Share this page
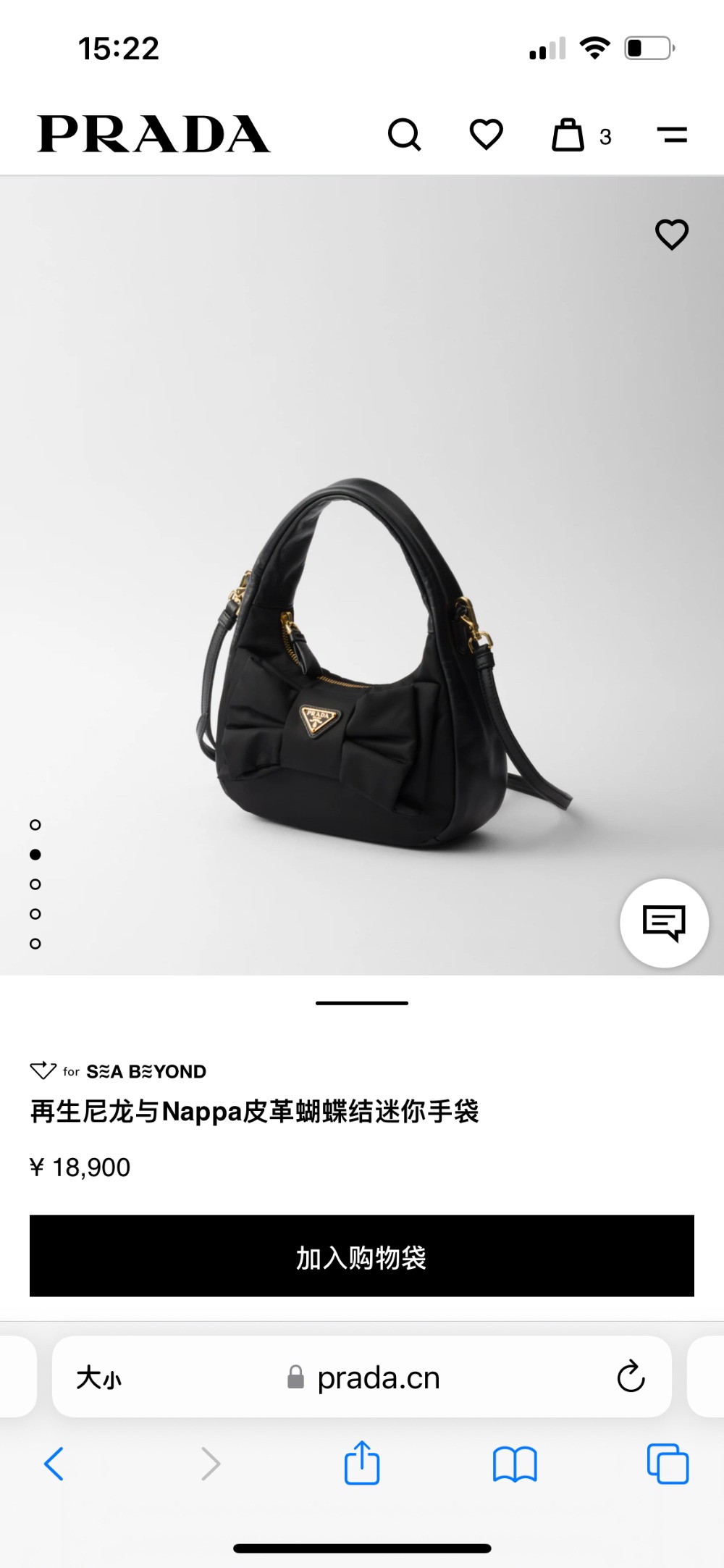724x1568 pixels. pyautogui.click(x=362, y=1463)
